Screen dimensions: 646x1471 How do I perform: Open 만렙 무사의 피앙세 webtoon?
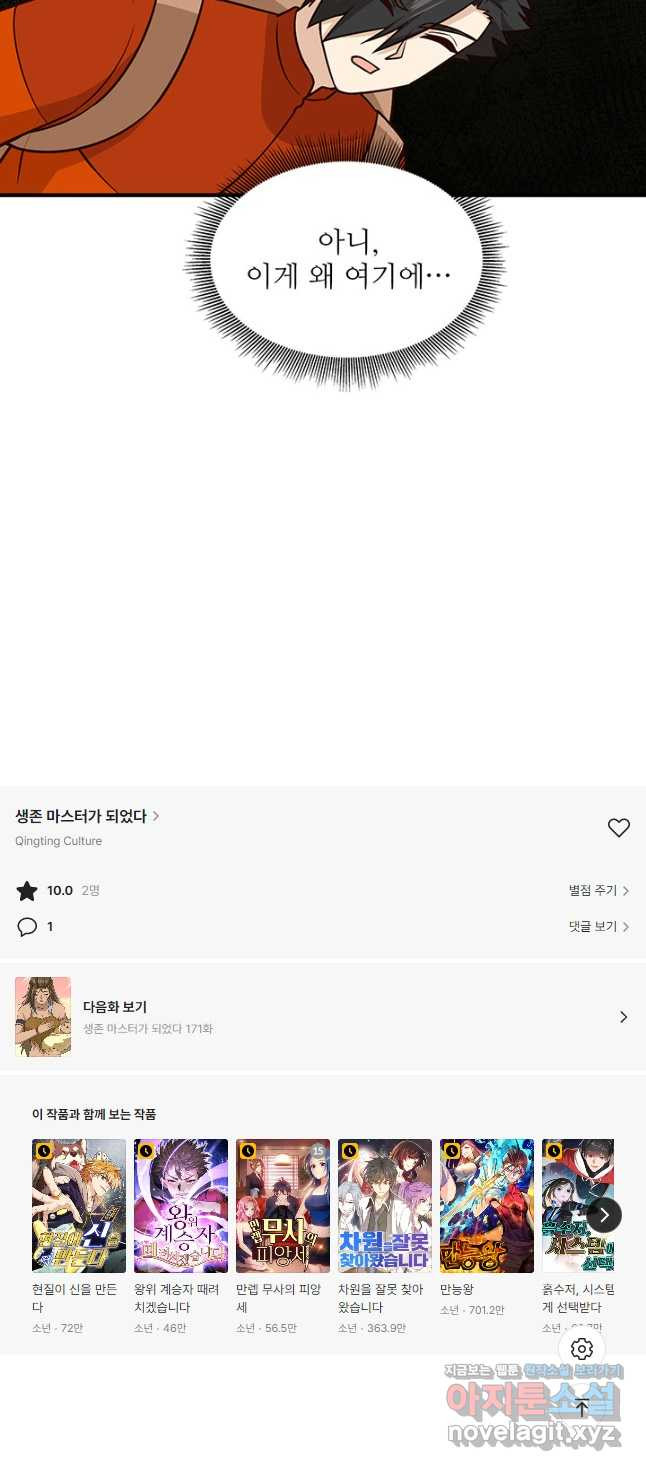click(283, 1205)
